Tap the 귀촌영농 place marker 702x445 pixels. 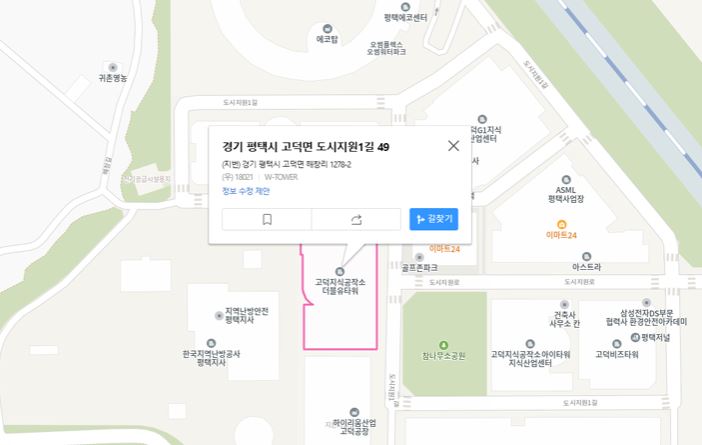point(112,66)
